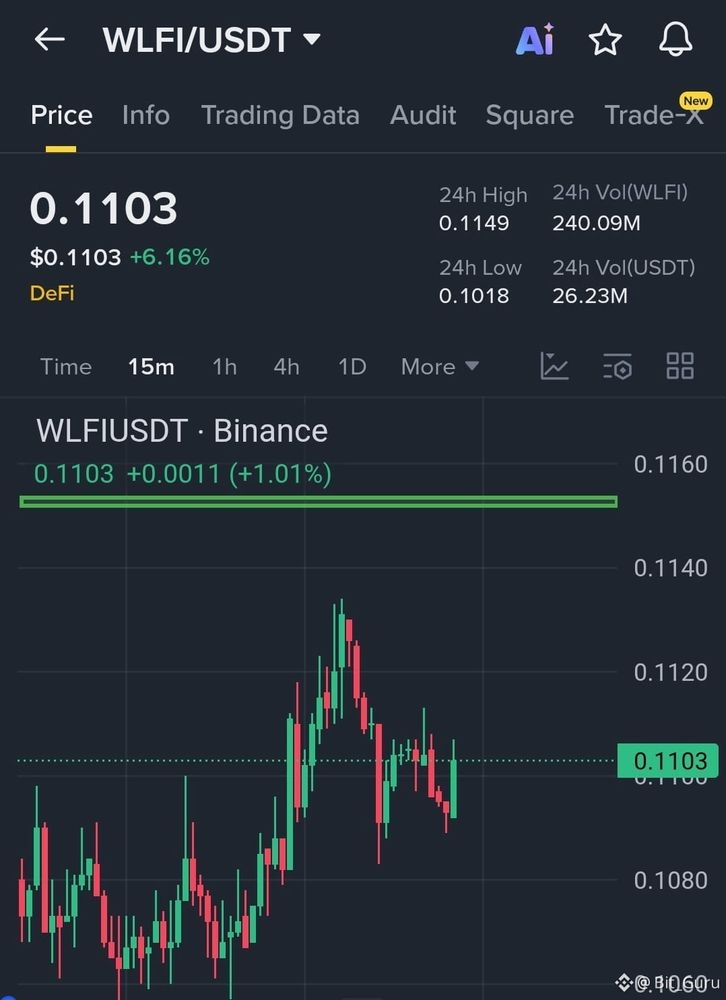726x1000 pixels.
Task: Open the chart indicator settings icon
Action: click(x=618, y=366)
